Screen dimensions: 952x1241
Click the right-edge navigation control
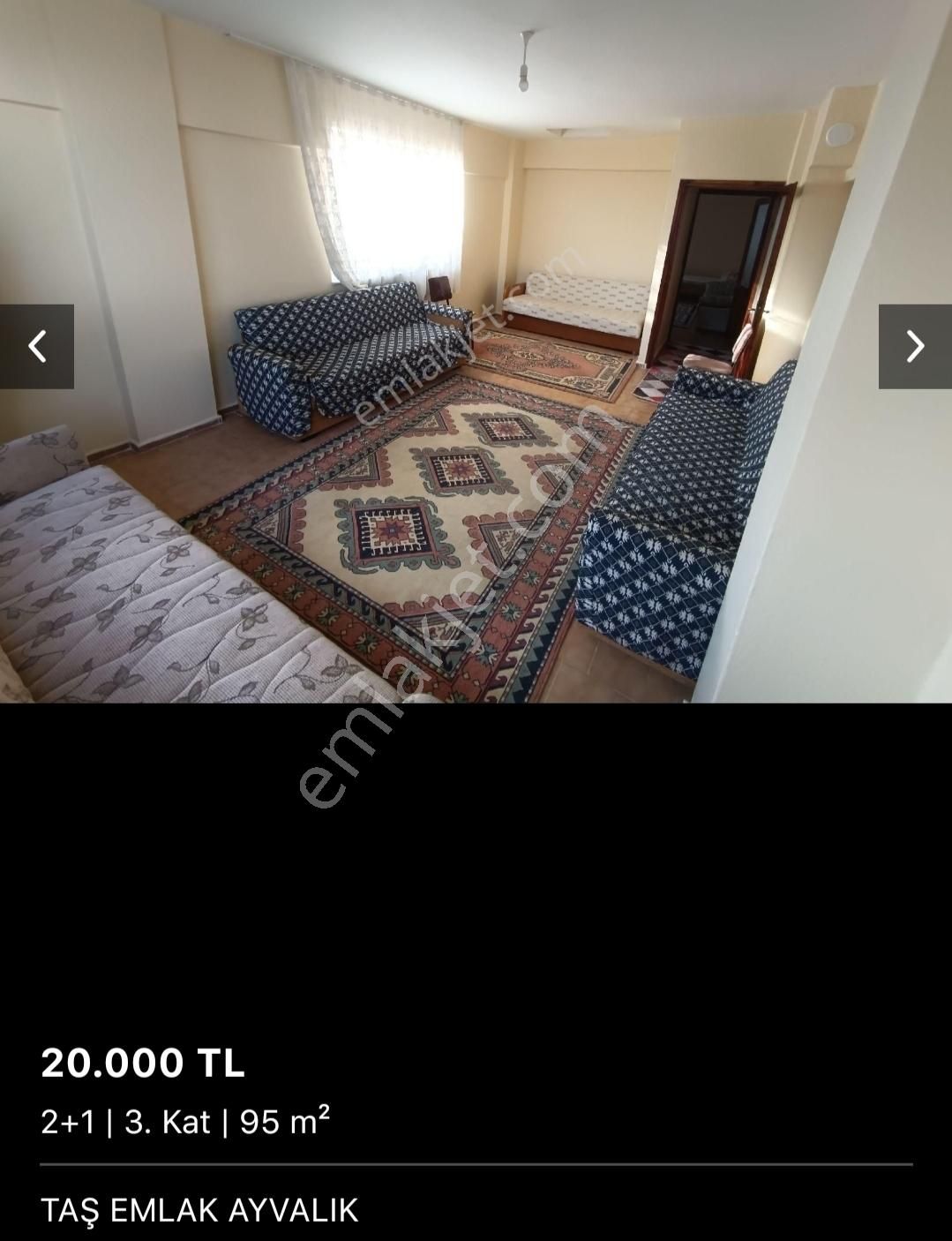[916, 345]
